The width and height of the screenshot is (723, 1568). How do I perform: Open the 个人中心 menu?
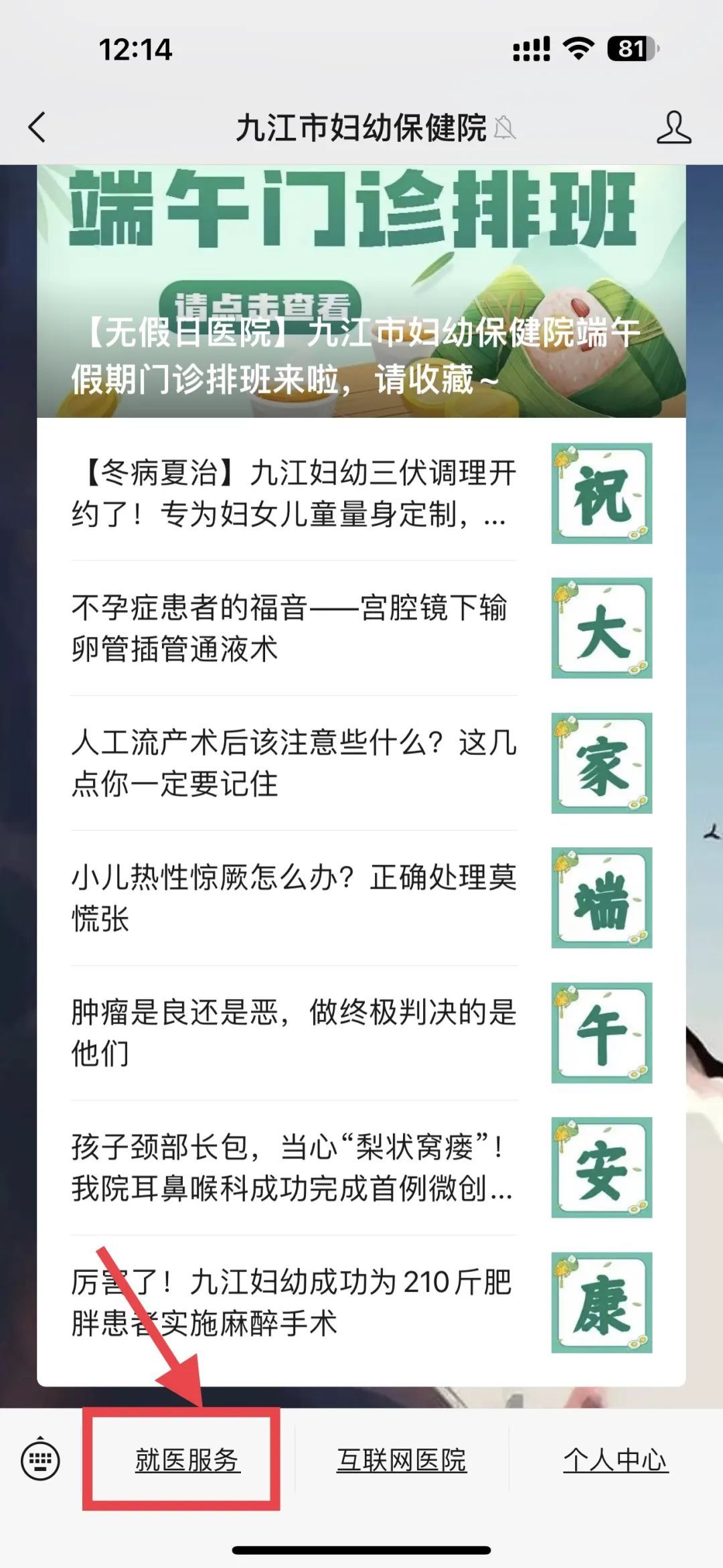click(x=615, y=1460)
